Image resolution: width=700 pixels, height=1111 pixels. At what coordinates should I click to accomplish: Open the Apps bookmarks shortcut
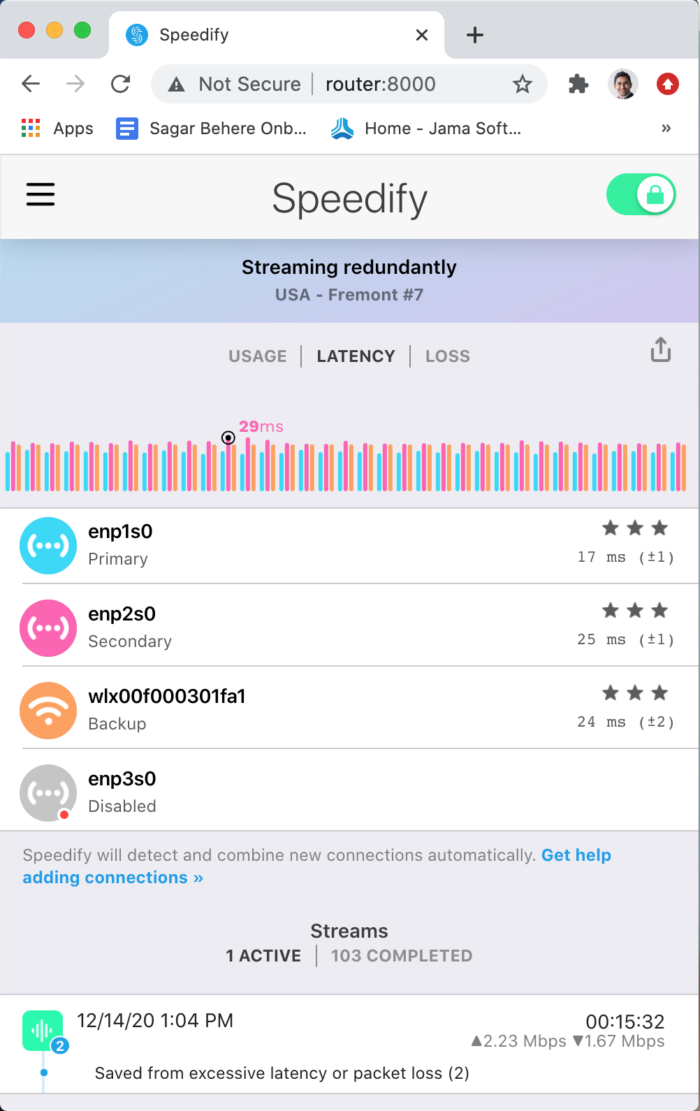pyautogui.click(x=57, y=128)
